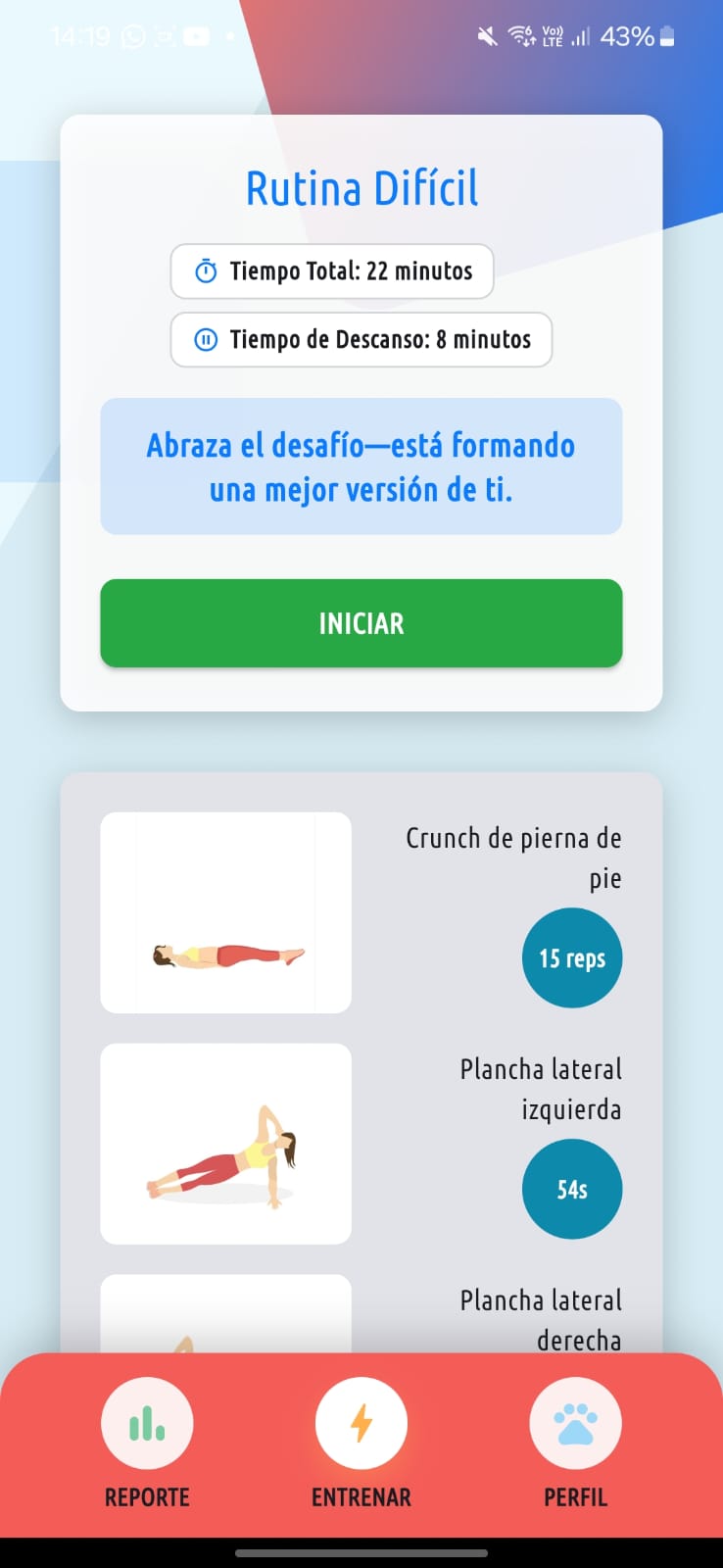The width and height of the screenshot is (723, 1568).
Task: Select the 15 reps badge for Crunch
Action: click(572, 957)
